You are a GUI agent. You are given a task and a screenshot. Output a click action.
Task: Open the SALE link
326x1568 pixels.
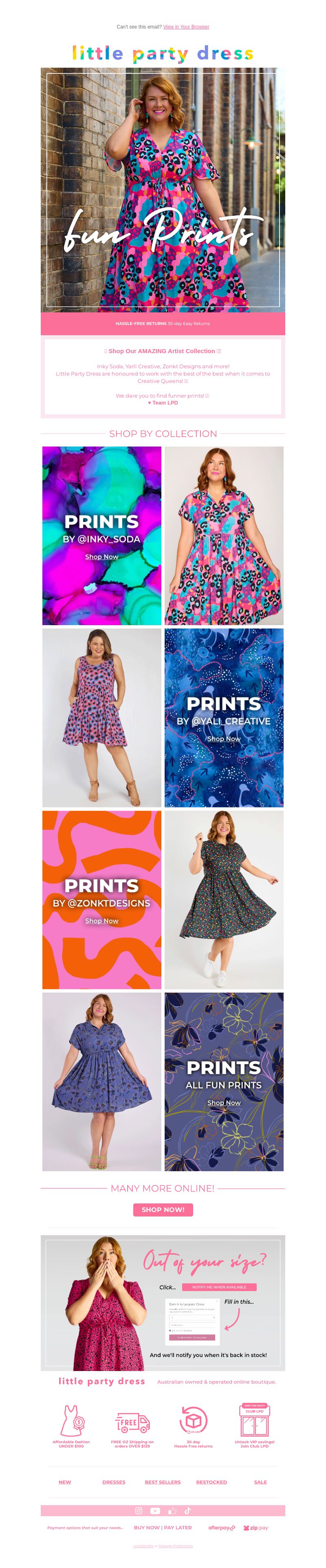pos(260,1482)
